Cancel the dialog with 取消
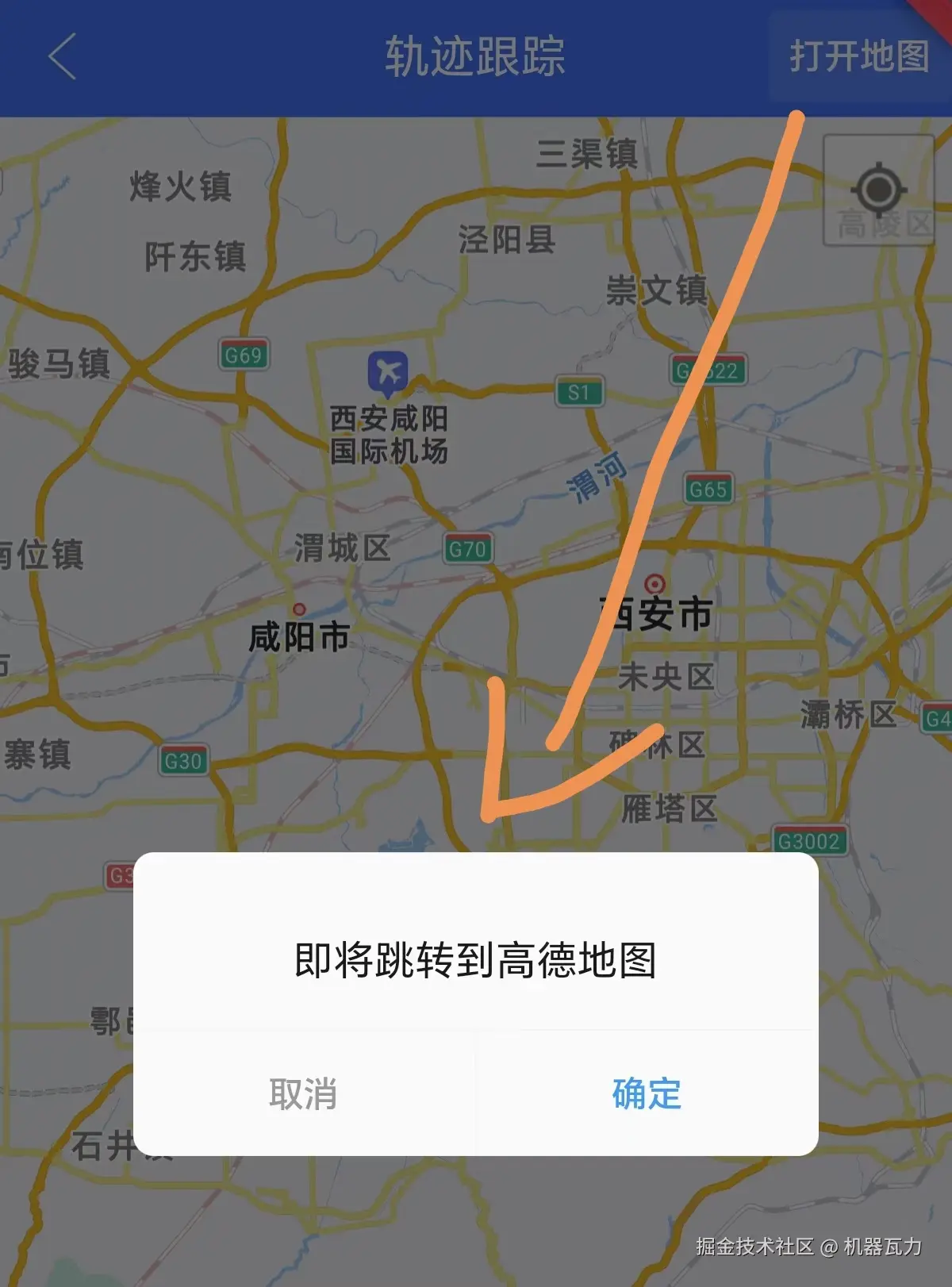Screen dimensions: 952x1287 click(x=303, y=1094)
